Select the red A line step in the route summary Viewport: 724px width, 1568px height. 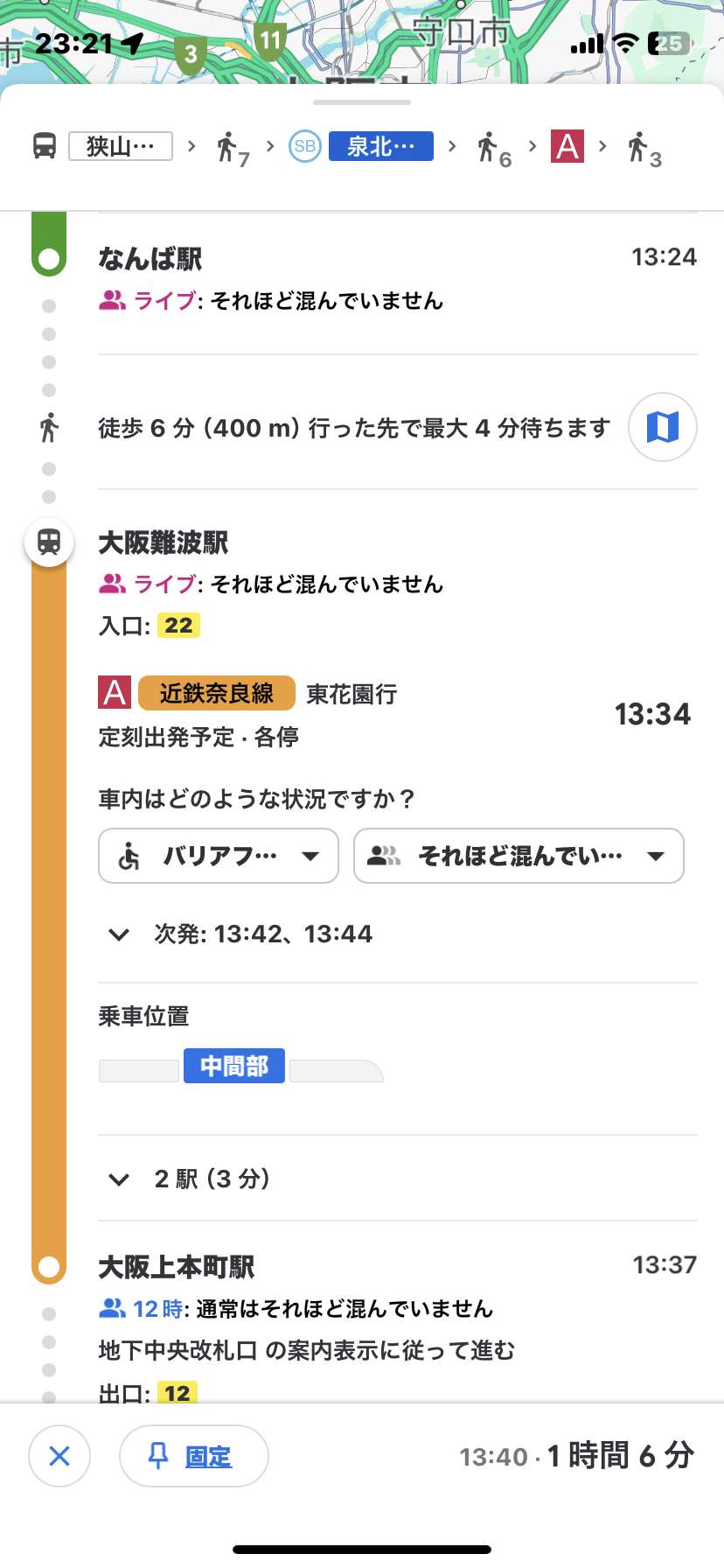pyautogui.click(x=567, y=146)
